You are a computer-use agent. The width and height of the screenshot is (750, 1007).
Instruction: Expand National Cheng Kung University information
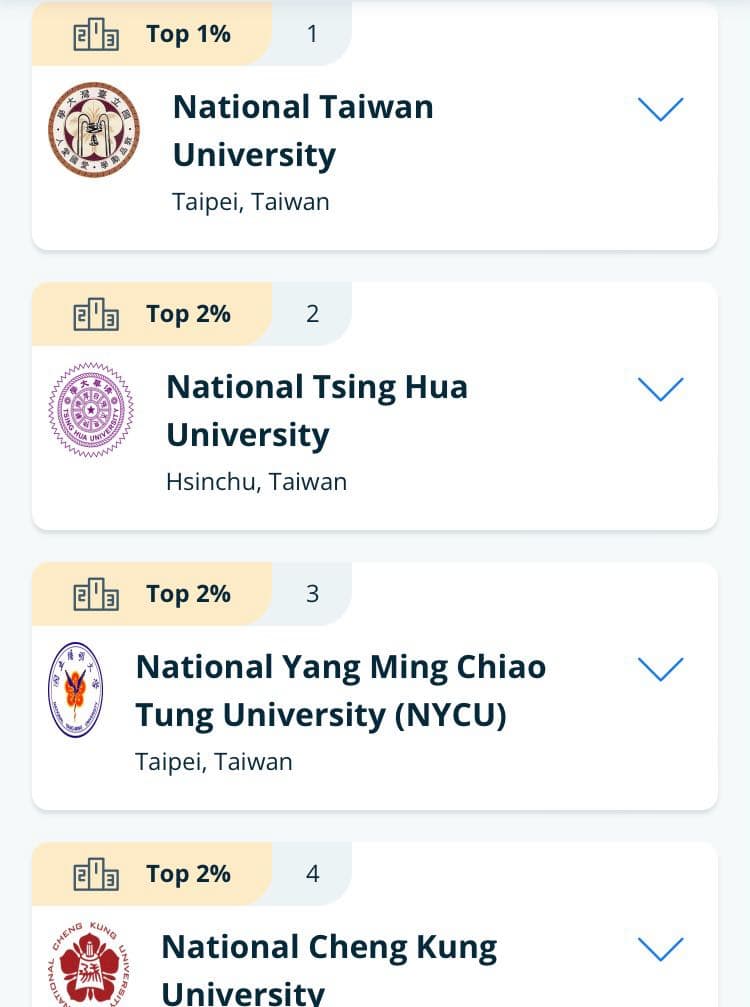coord(659,949)
